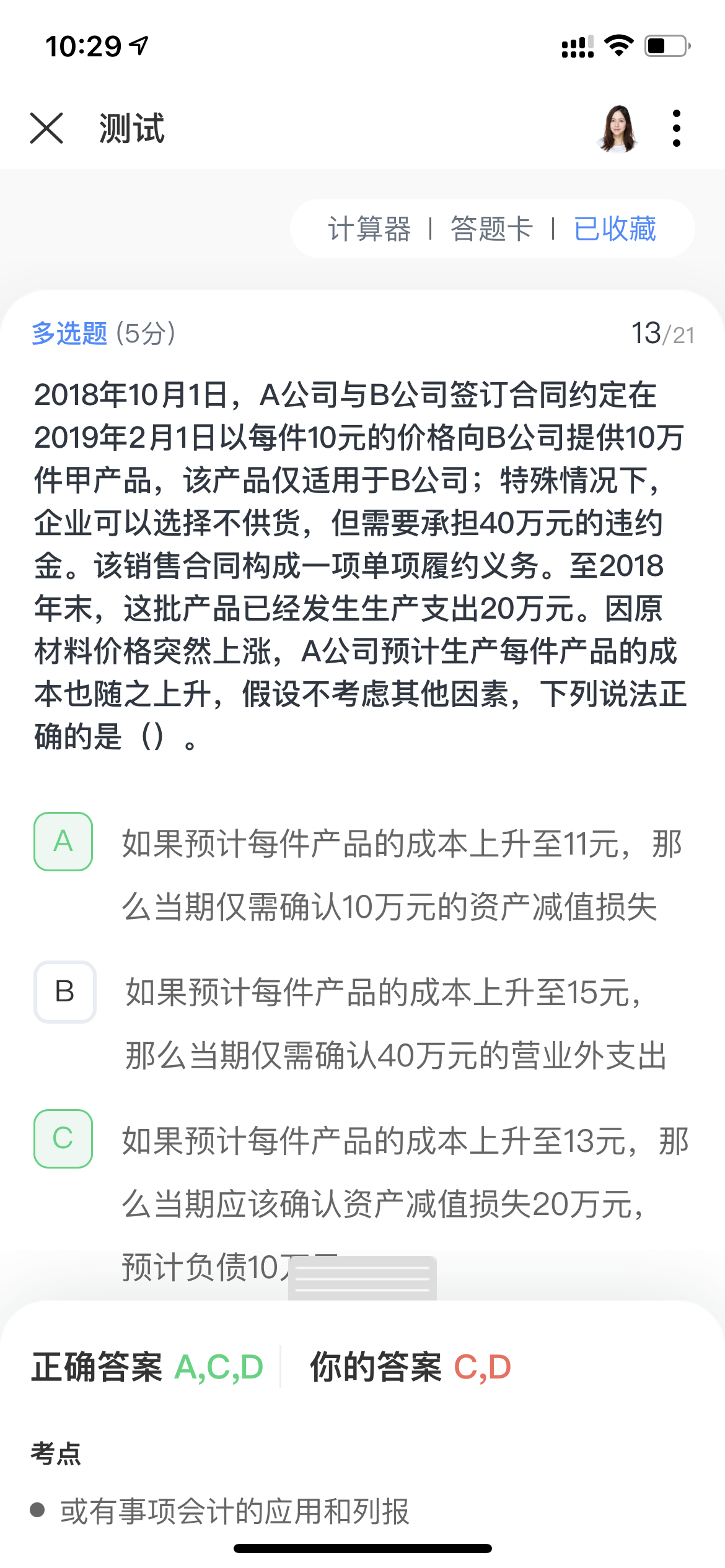Toggle the 已收藏 favorite status
This screenshot has width=725, height=1568.
(x=615, y=229)
